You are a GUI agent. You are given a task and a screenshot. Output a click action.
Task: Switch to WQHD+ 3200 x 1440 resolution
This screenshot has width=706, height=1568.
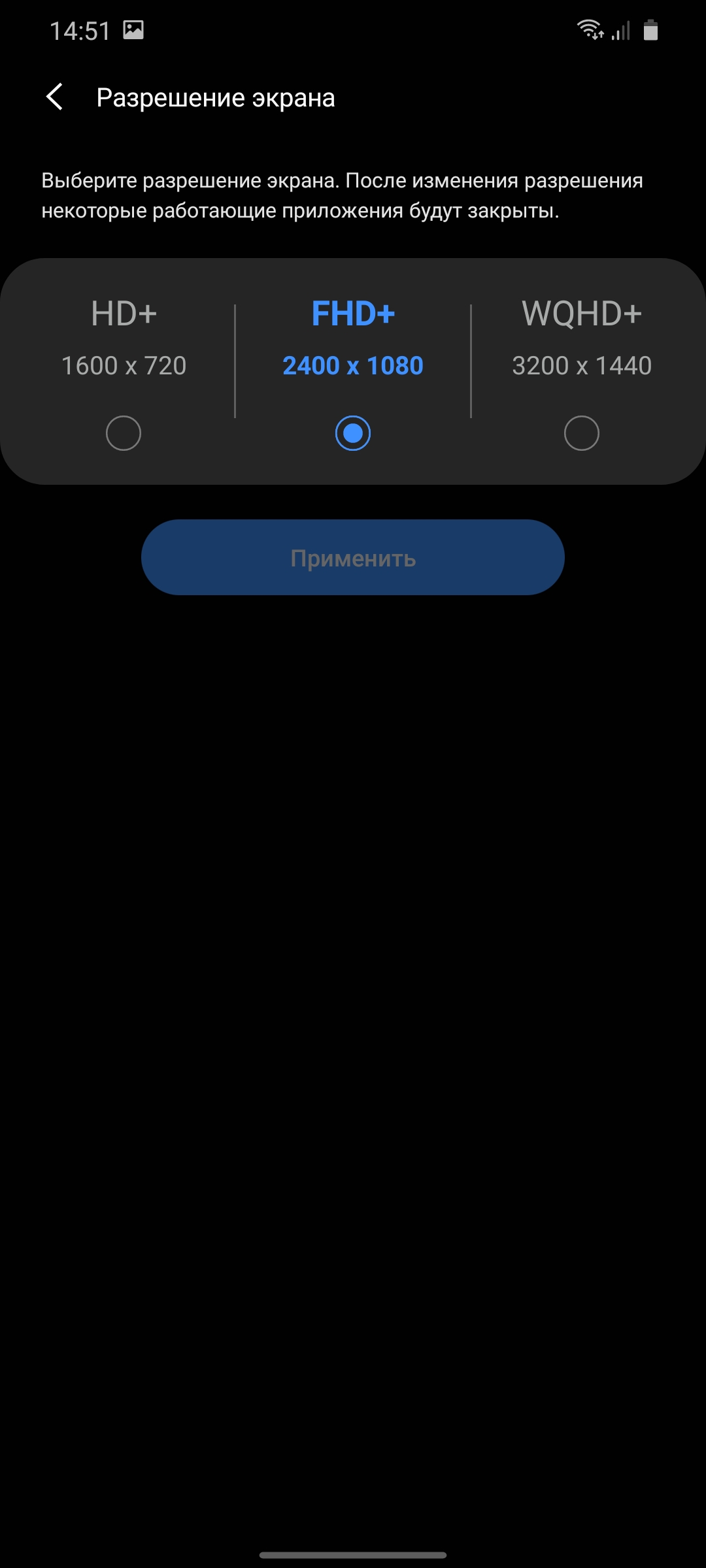[582, 433]
